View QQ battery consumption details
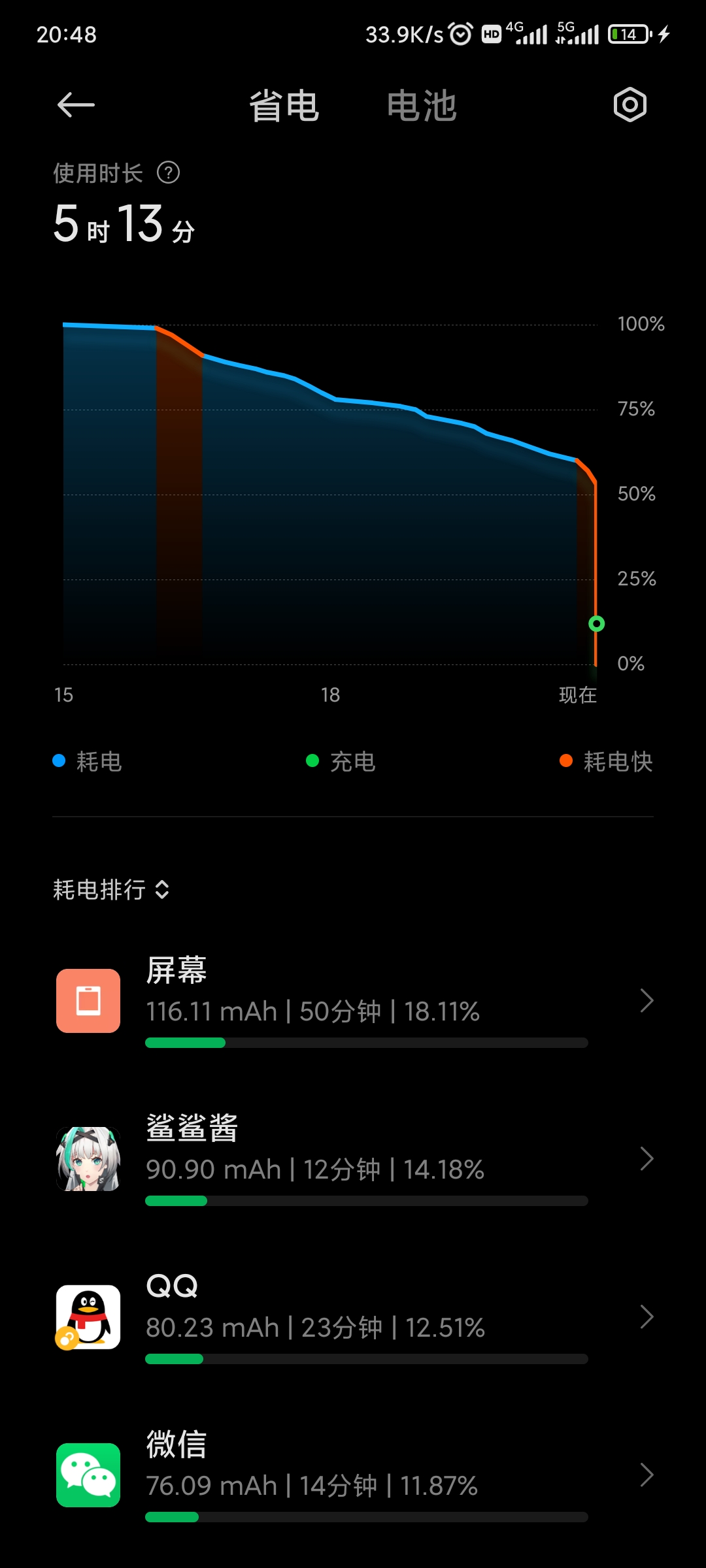Viewport: 706px width, 1568px height. coord(353,1317)
